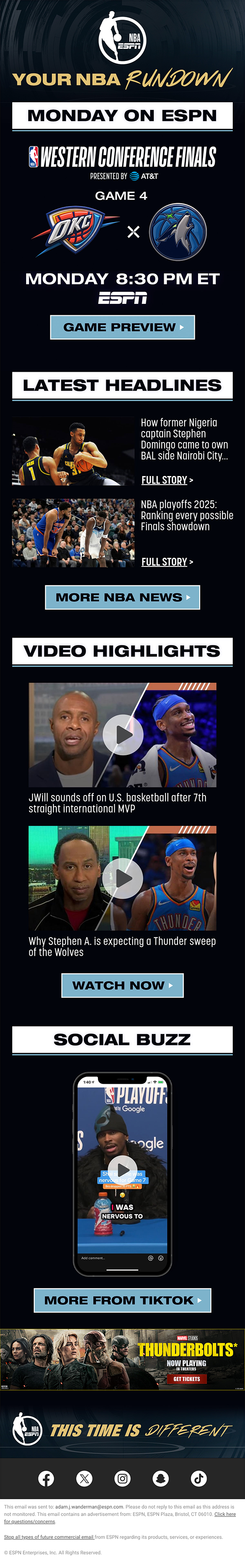Open ESPN's X profile icon

tap(85, 1478)
